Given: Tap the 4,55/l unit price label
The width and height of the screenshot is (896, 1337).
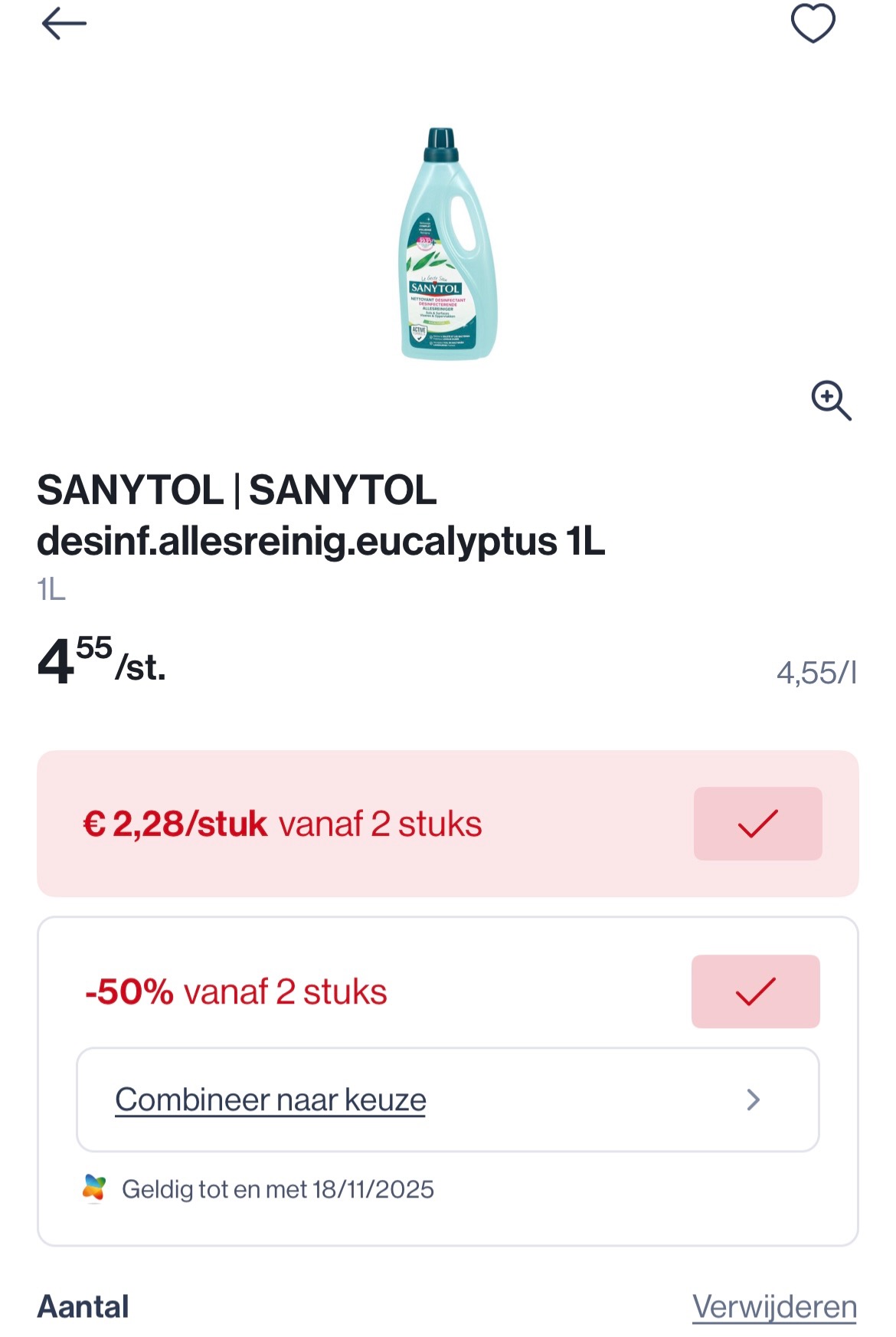Looking at the screenshot, I should [x=816, y=673].
